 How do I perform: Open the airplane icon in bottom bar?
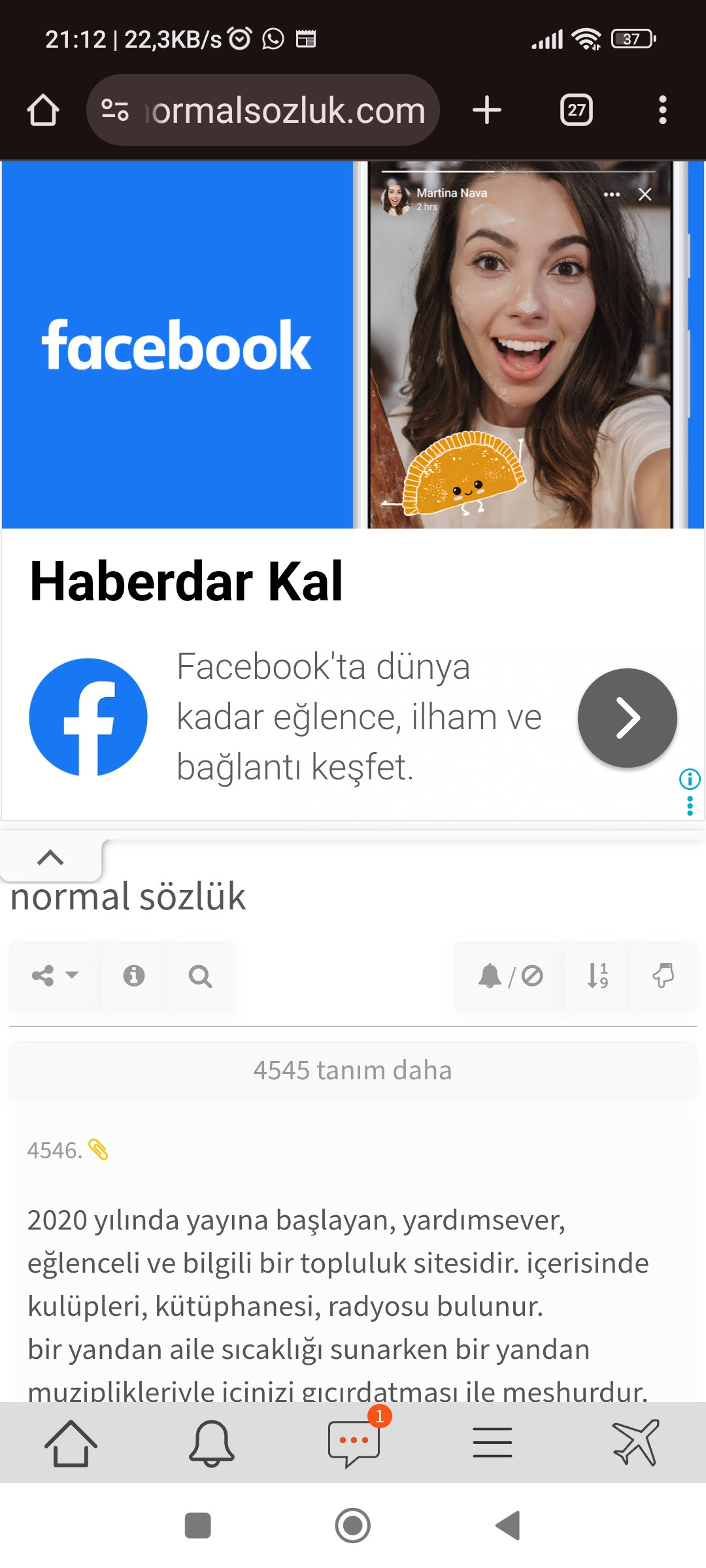(635, 1443)
